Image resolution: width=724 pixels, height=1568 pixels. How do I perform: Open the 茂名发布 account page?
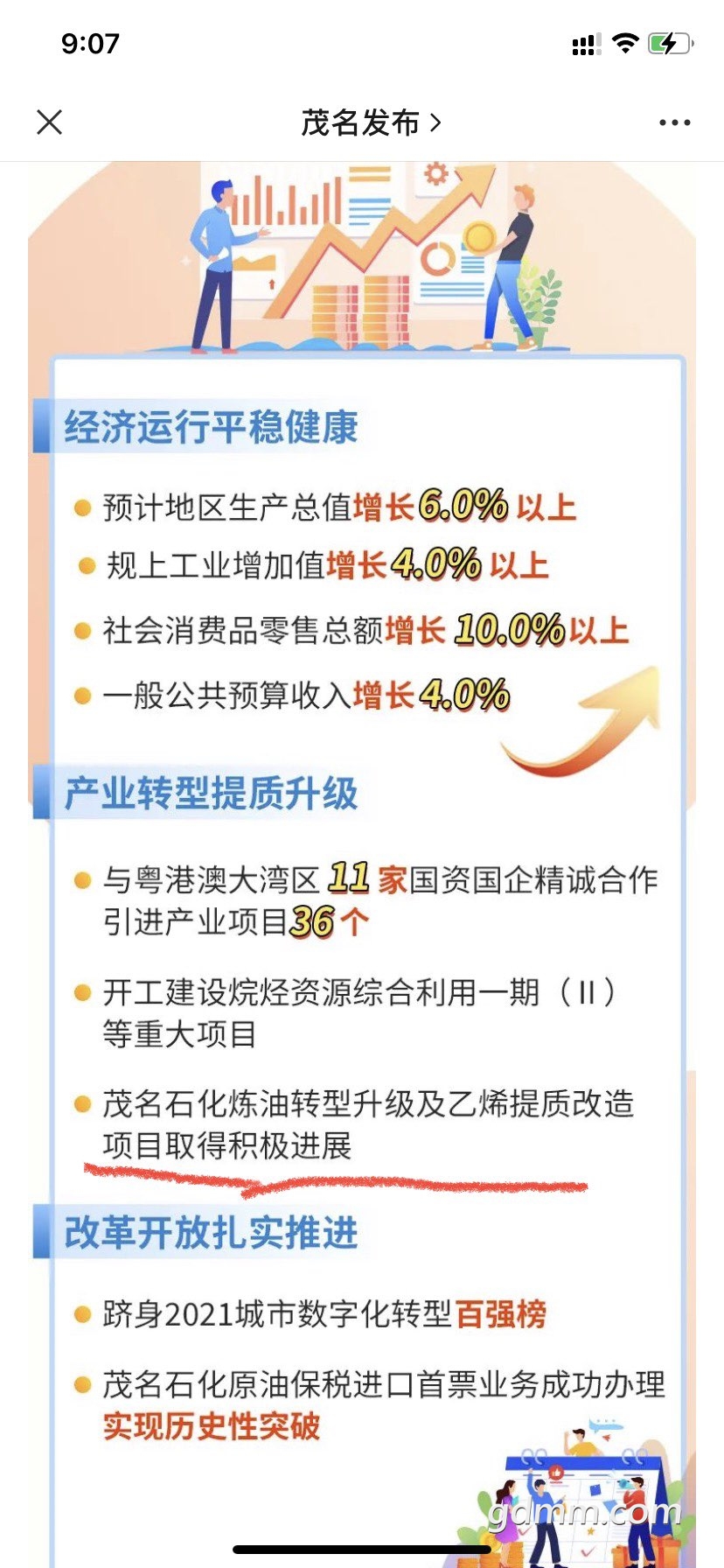point(370,122)
